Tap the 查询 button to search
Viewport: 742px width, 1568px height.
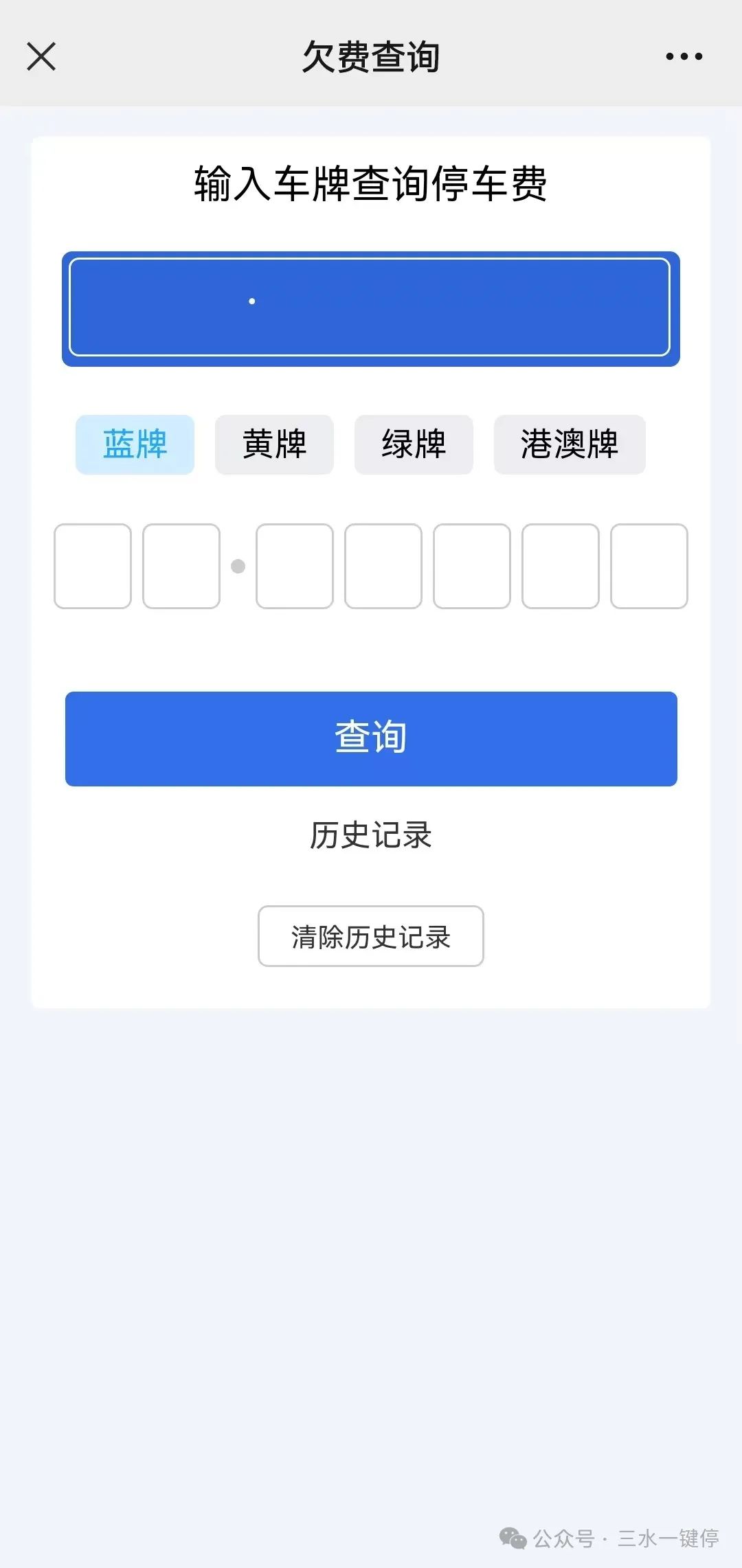[371, 738]
